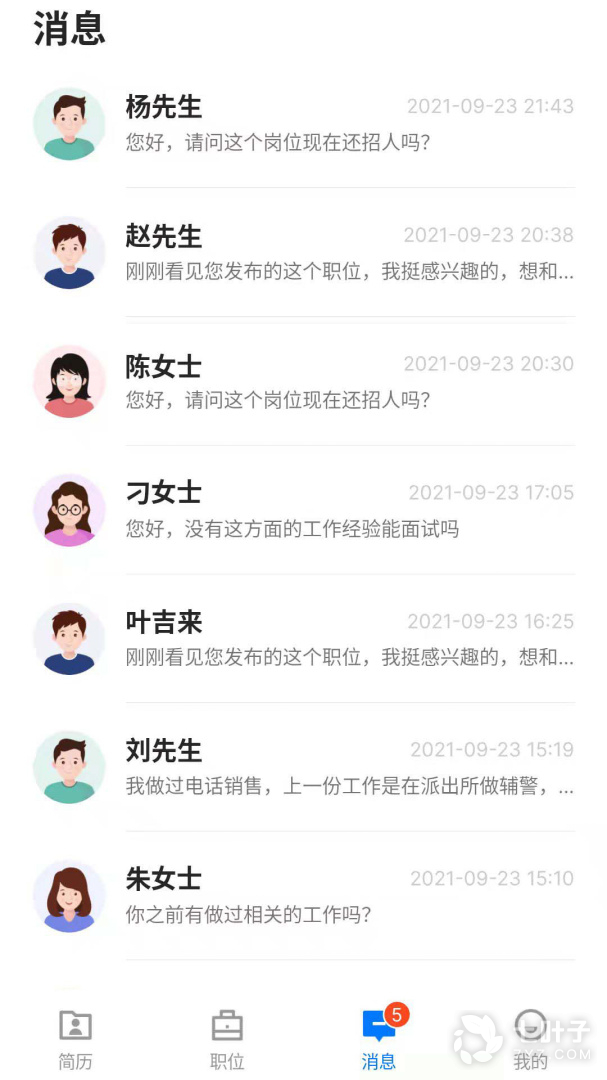
Task: Read 朱女士's message thread
Action: coord(303,895)
